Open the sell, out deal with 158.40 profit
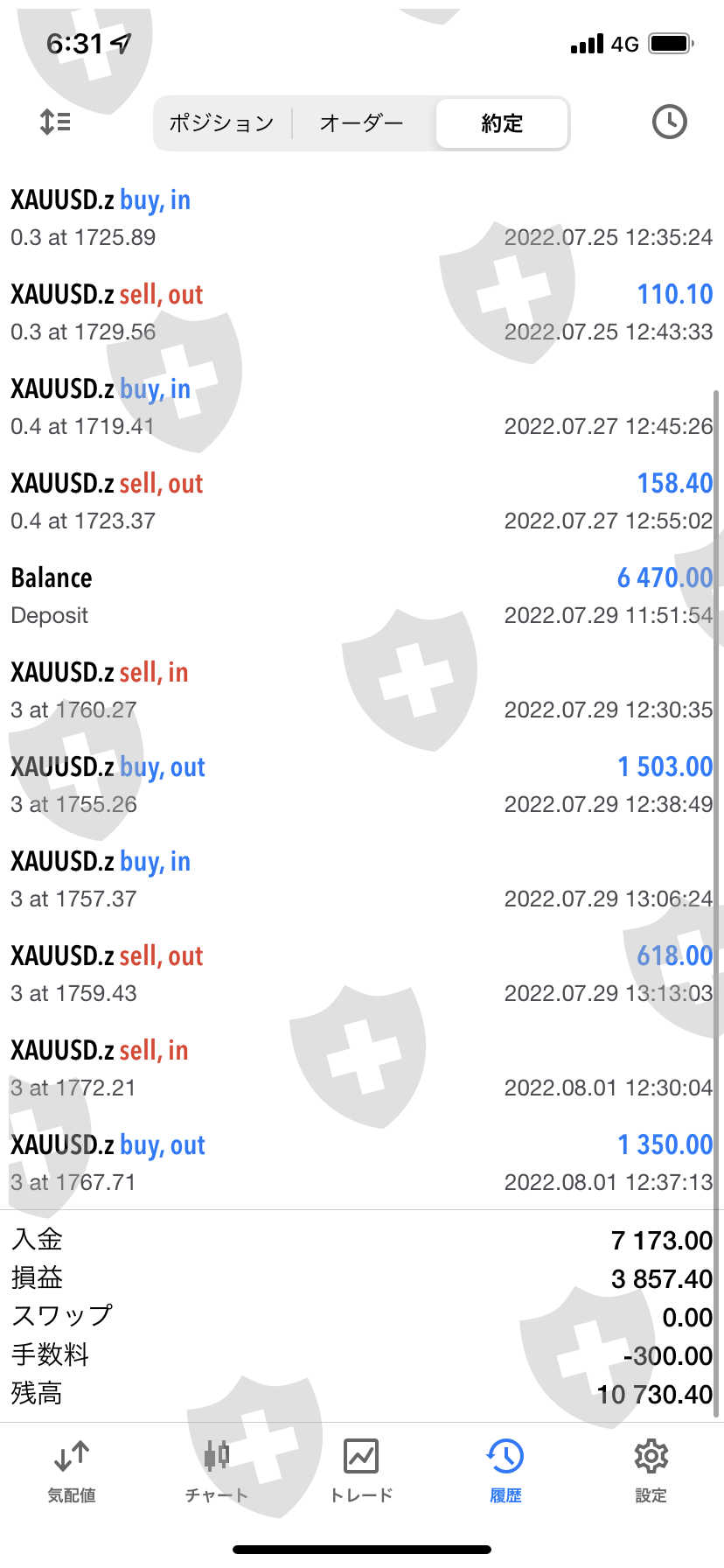The width and height of the screenshot is (724, 1568). pos(361,501)
